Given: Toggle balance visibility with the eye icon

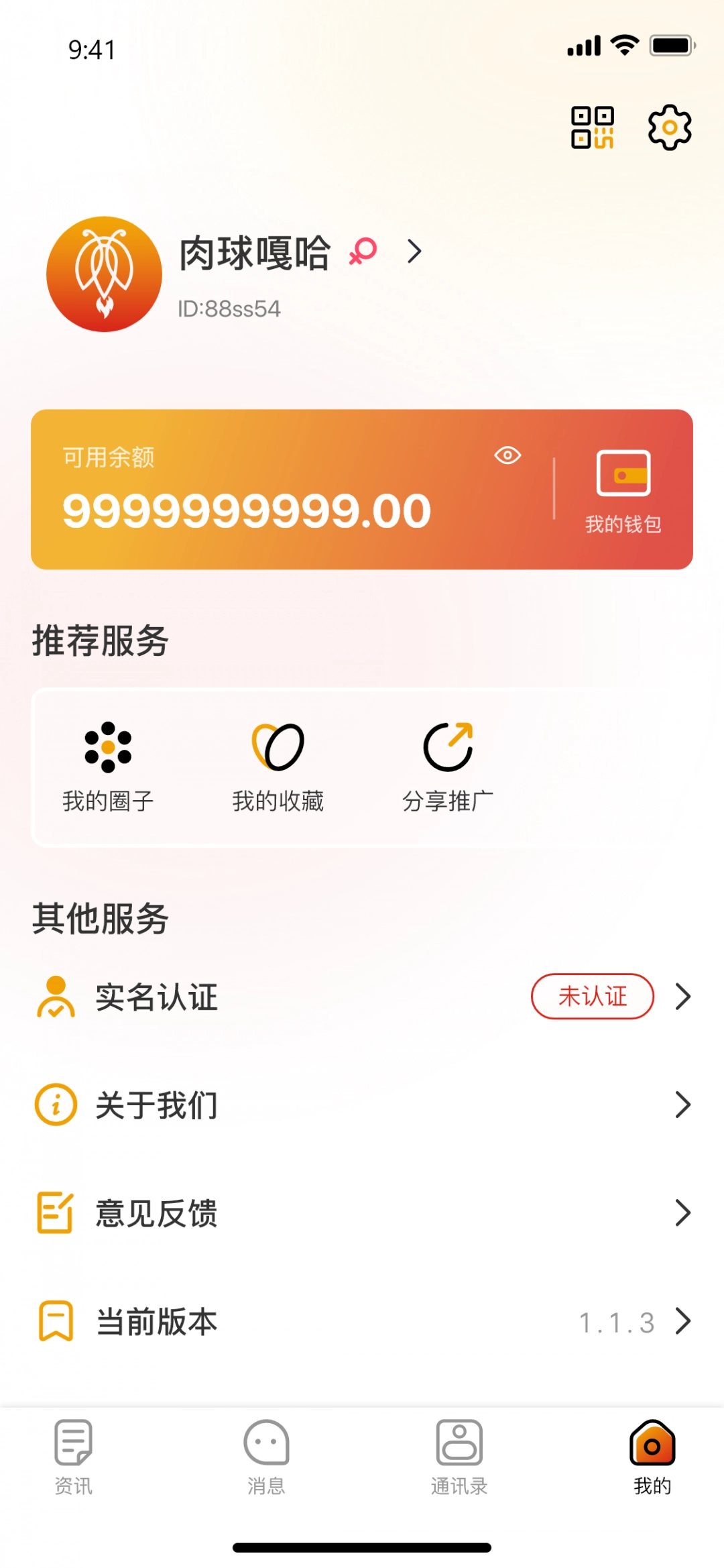Looking at the screenshot, I should click(x=507, y=455).
